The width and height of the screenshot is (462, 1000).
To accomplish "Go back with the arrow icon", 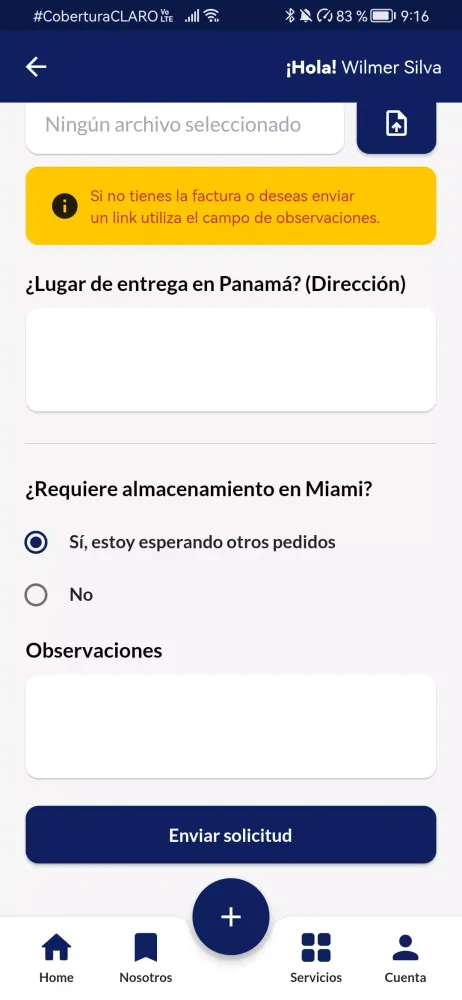I will point(36,67).
